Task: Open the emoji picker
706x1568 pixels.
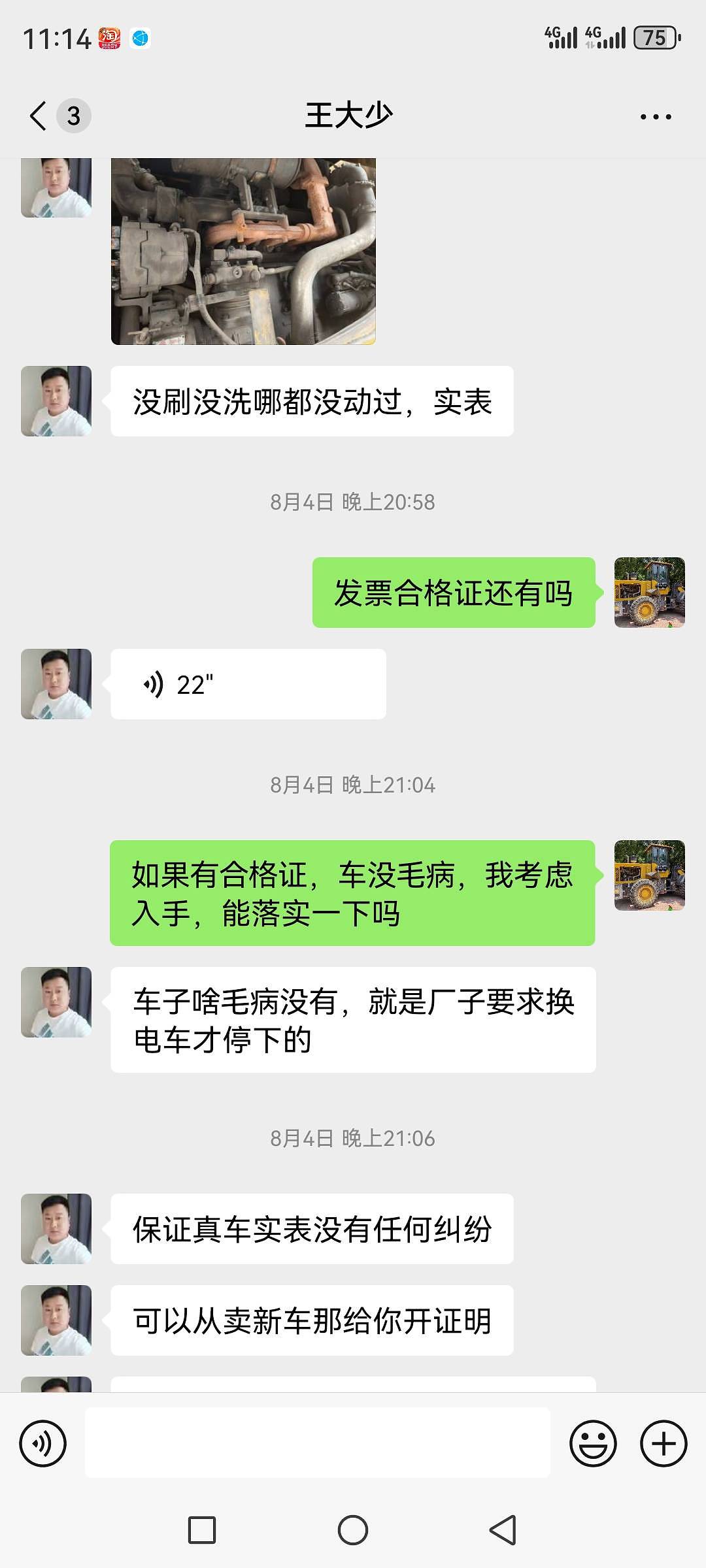Action: click(x=593, y=1443)
